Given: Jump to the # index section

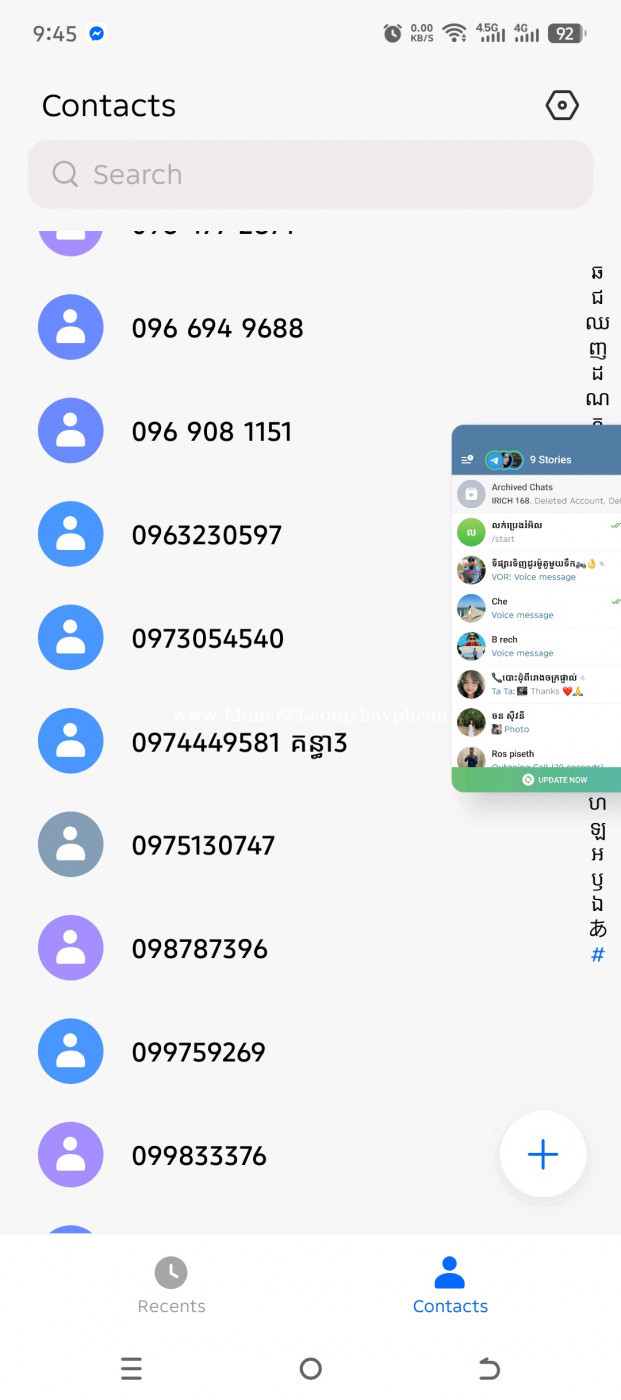Looking at the screenshot, I should 598,955.
